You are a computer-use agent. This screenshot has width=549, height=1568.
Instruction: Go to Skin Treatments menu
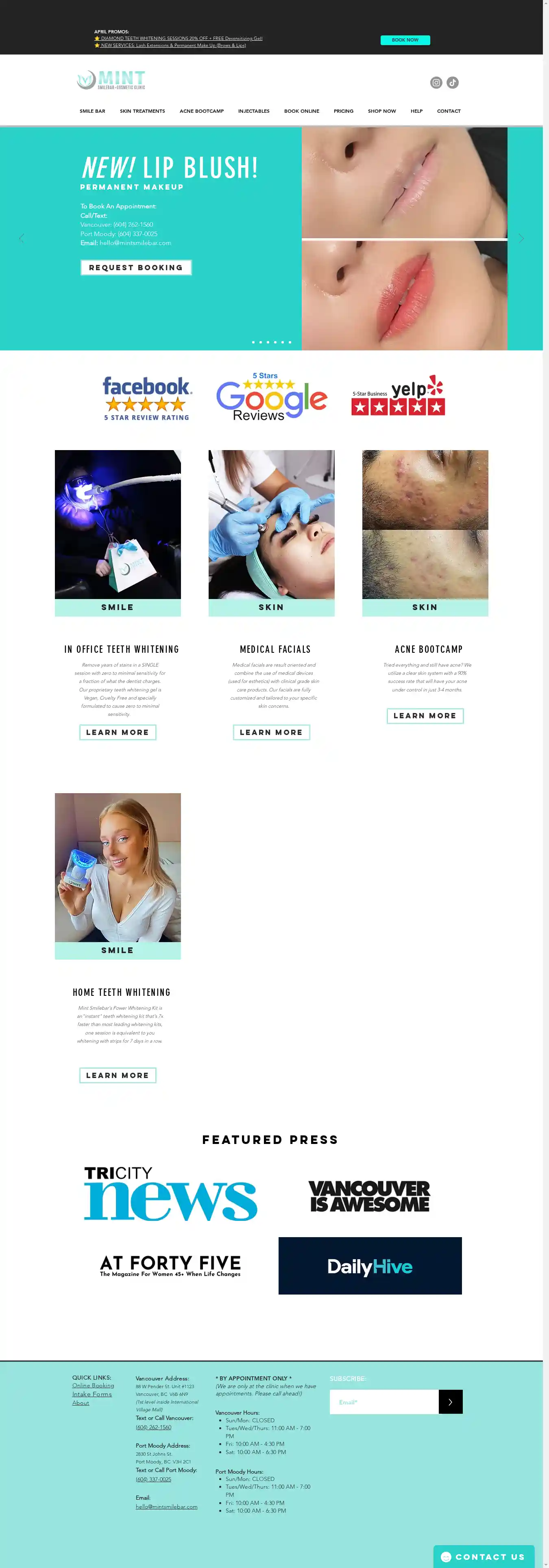pyautogui.click(x=142, y=112)
